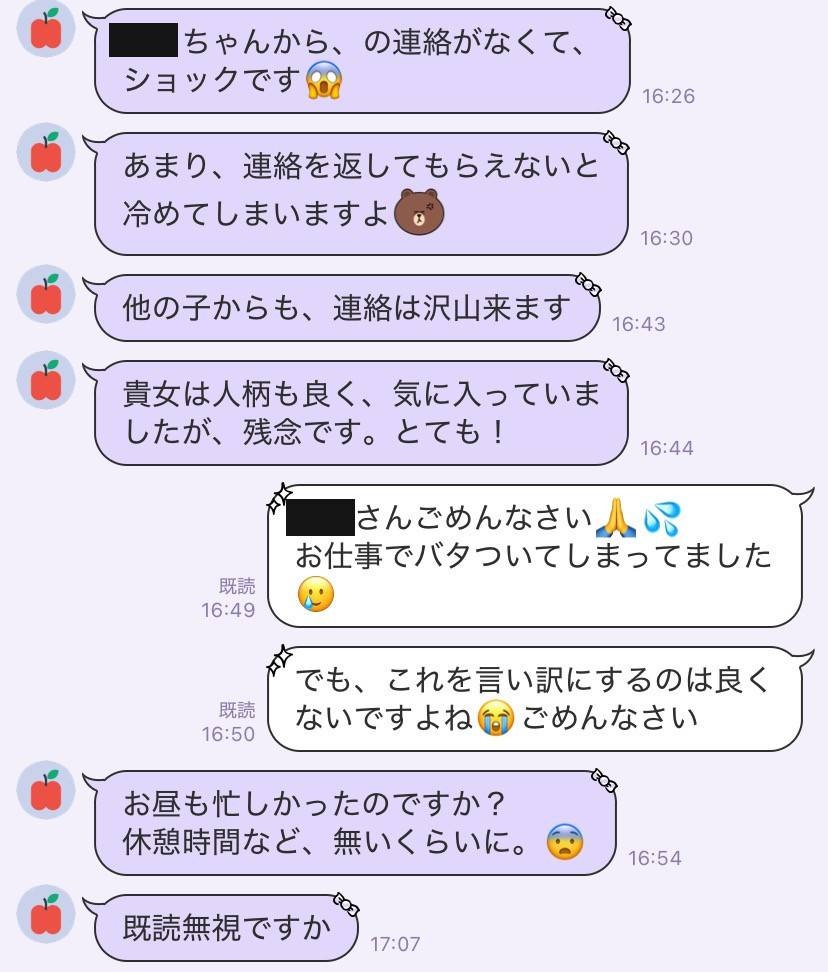Tap avatar next to 貴女は人柄も良く message
The height and width of the screenshot is (972, 828).
point(46,380)
